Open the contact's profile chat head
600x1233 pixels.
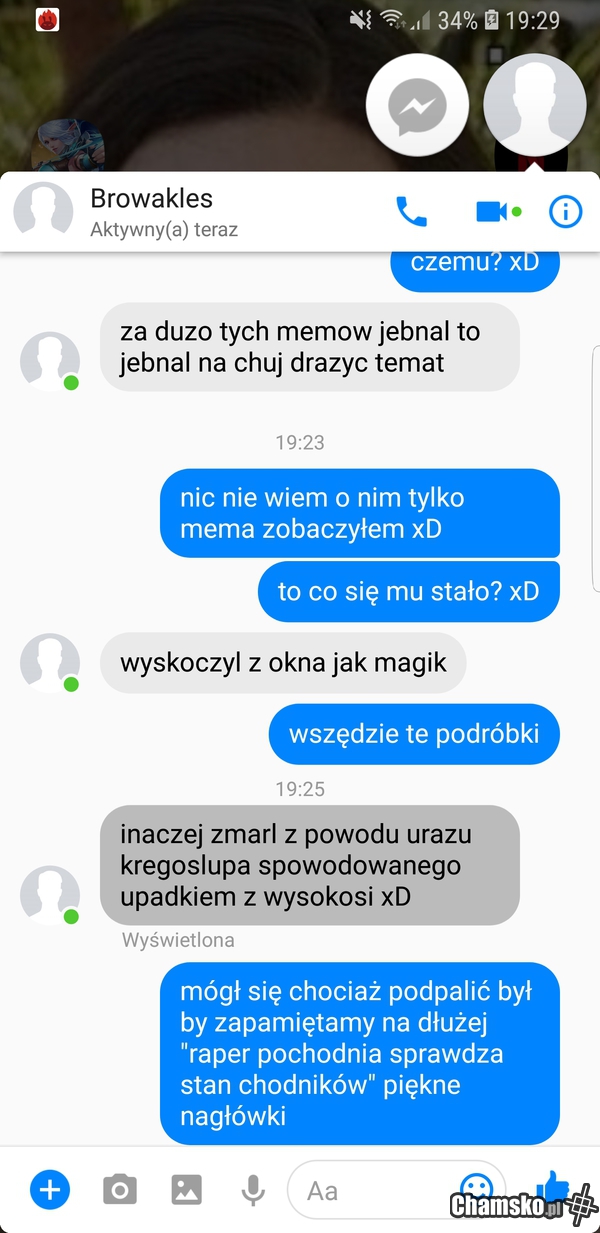[534, 105]
